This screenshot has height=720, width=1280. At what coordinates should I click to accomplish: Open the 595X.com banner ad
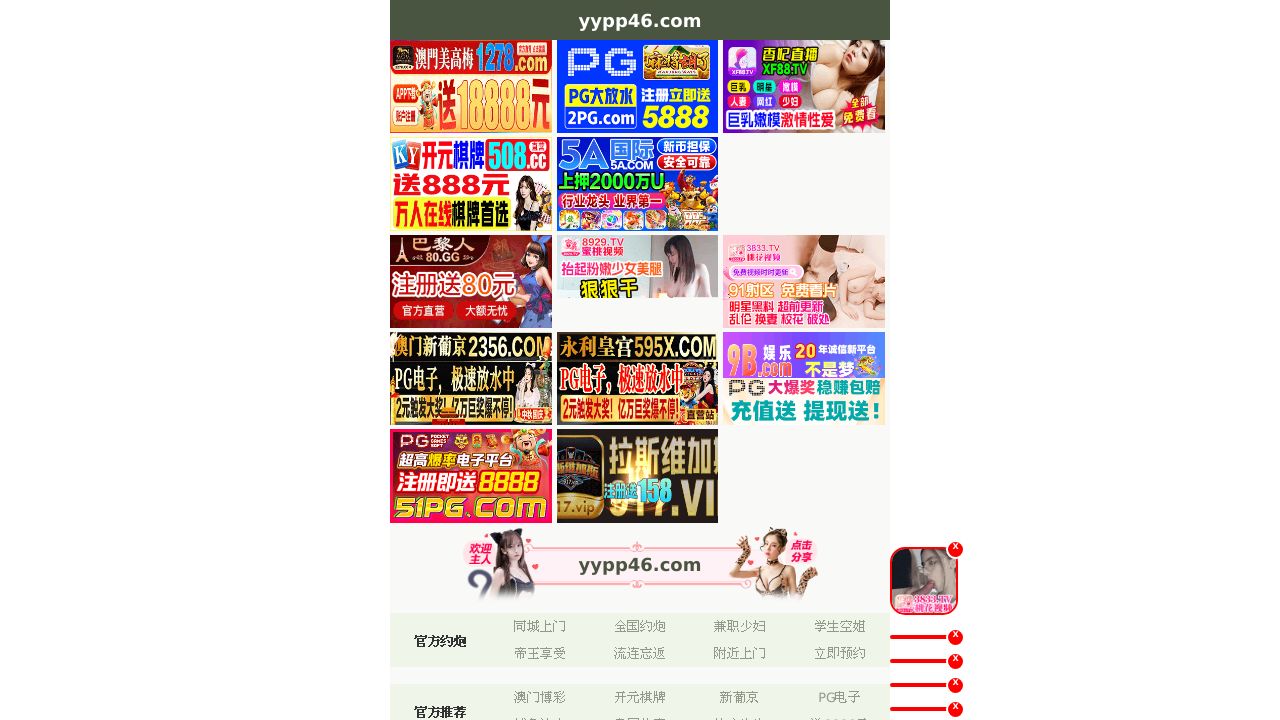click(637, 378)
